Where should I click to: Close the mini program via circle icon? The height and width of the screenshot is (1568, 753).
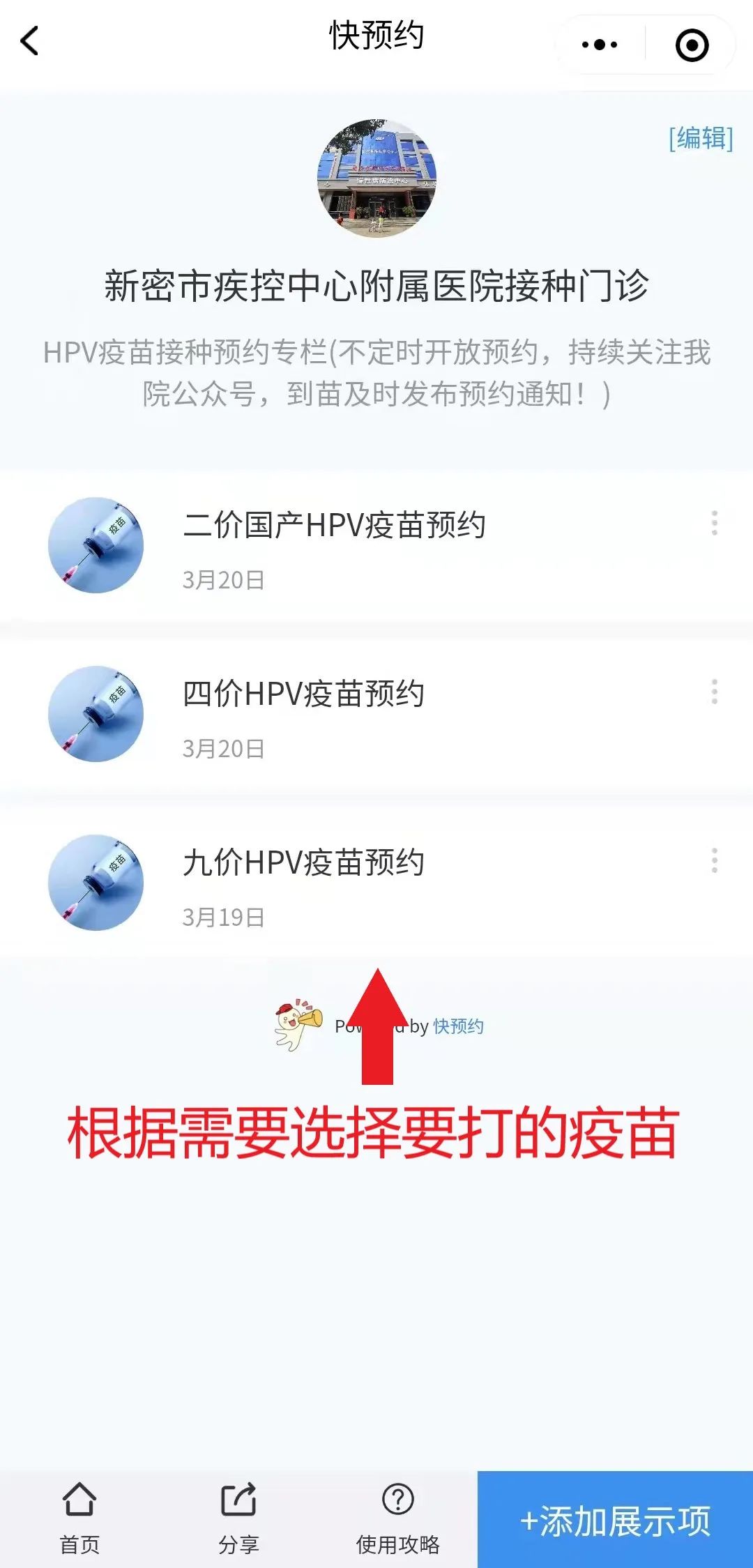pos(692,45)
